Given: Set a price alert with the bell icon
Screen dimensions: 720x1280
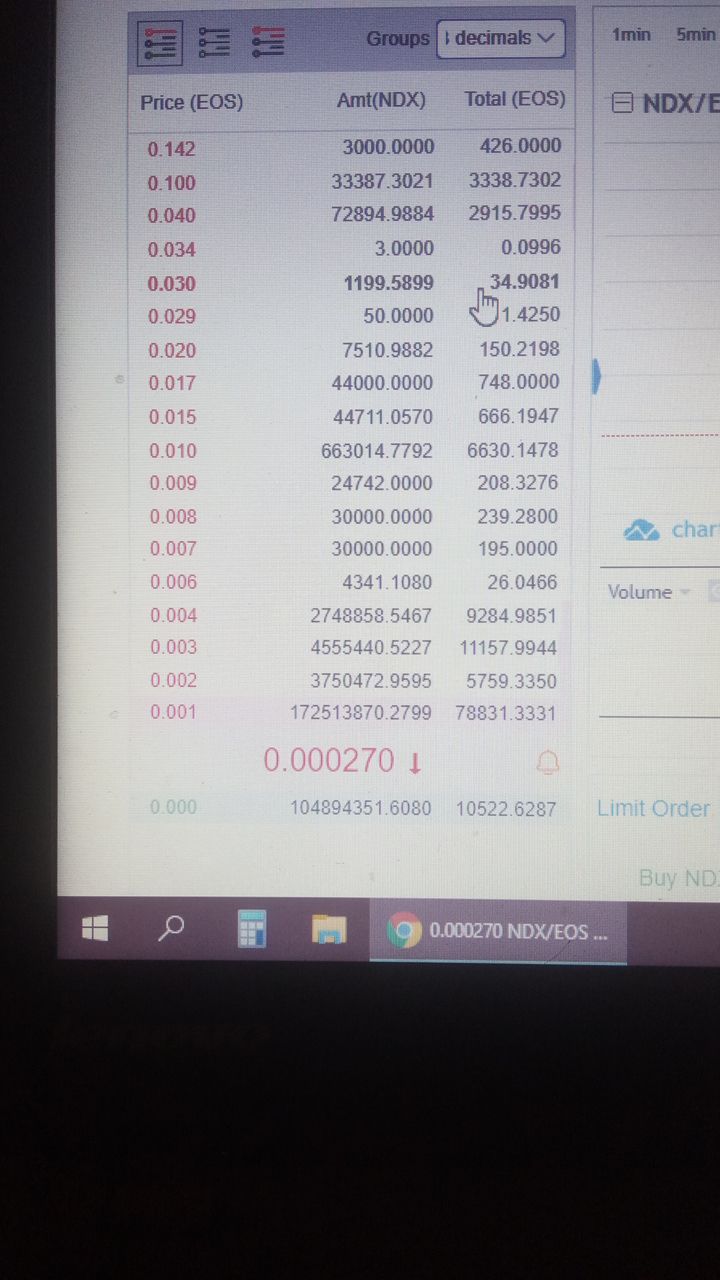Looking at the screenshot, I should pyautogui.click(x=547, y=763).
